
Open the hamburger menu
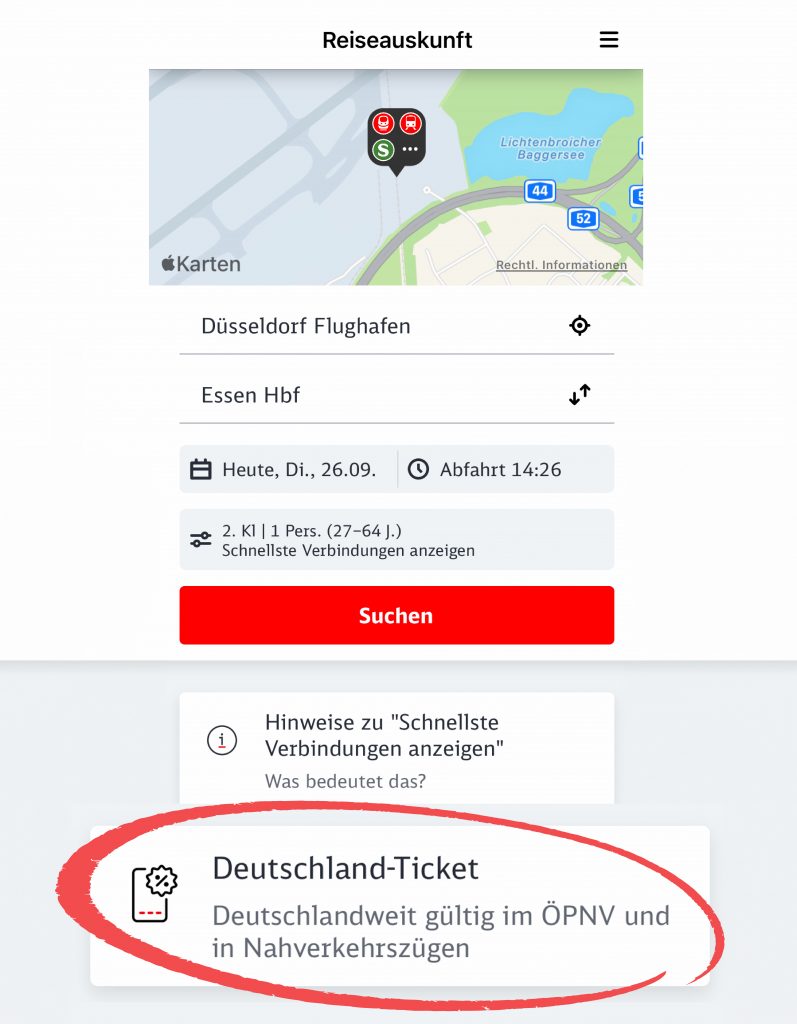[x=608, y=40]
